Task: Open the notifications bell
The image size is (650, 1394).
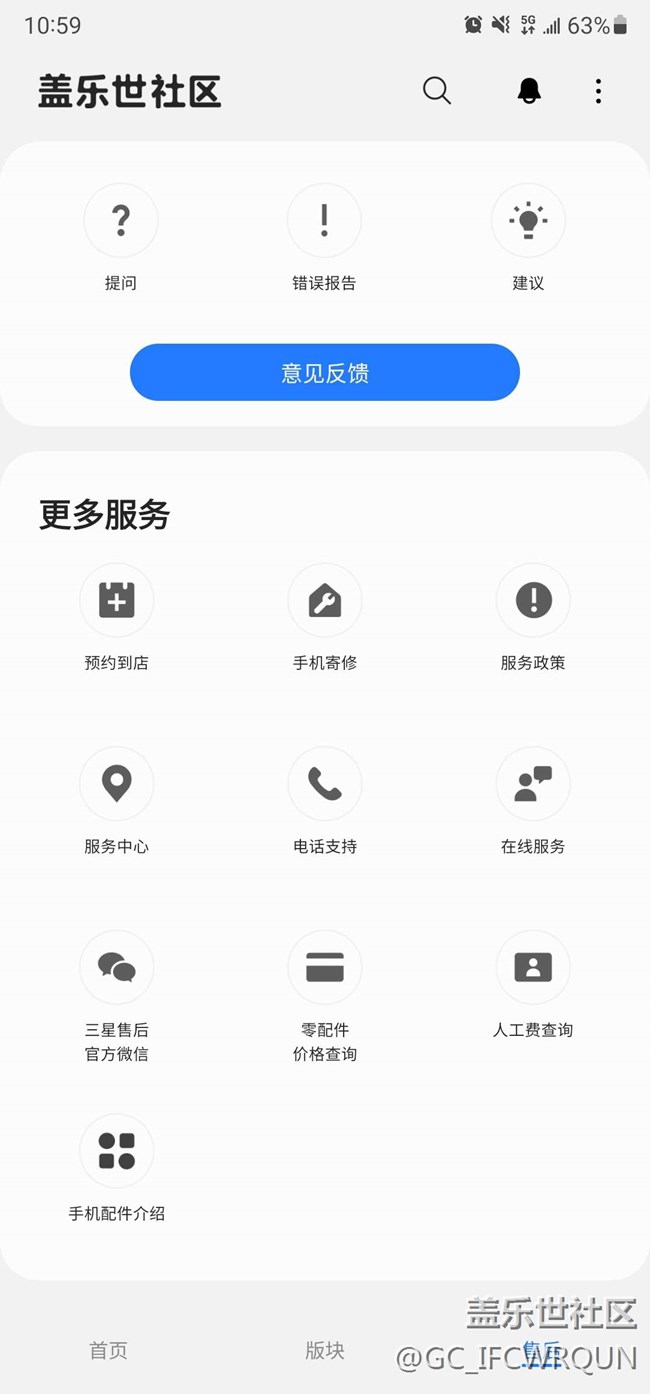Action: 529,91
